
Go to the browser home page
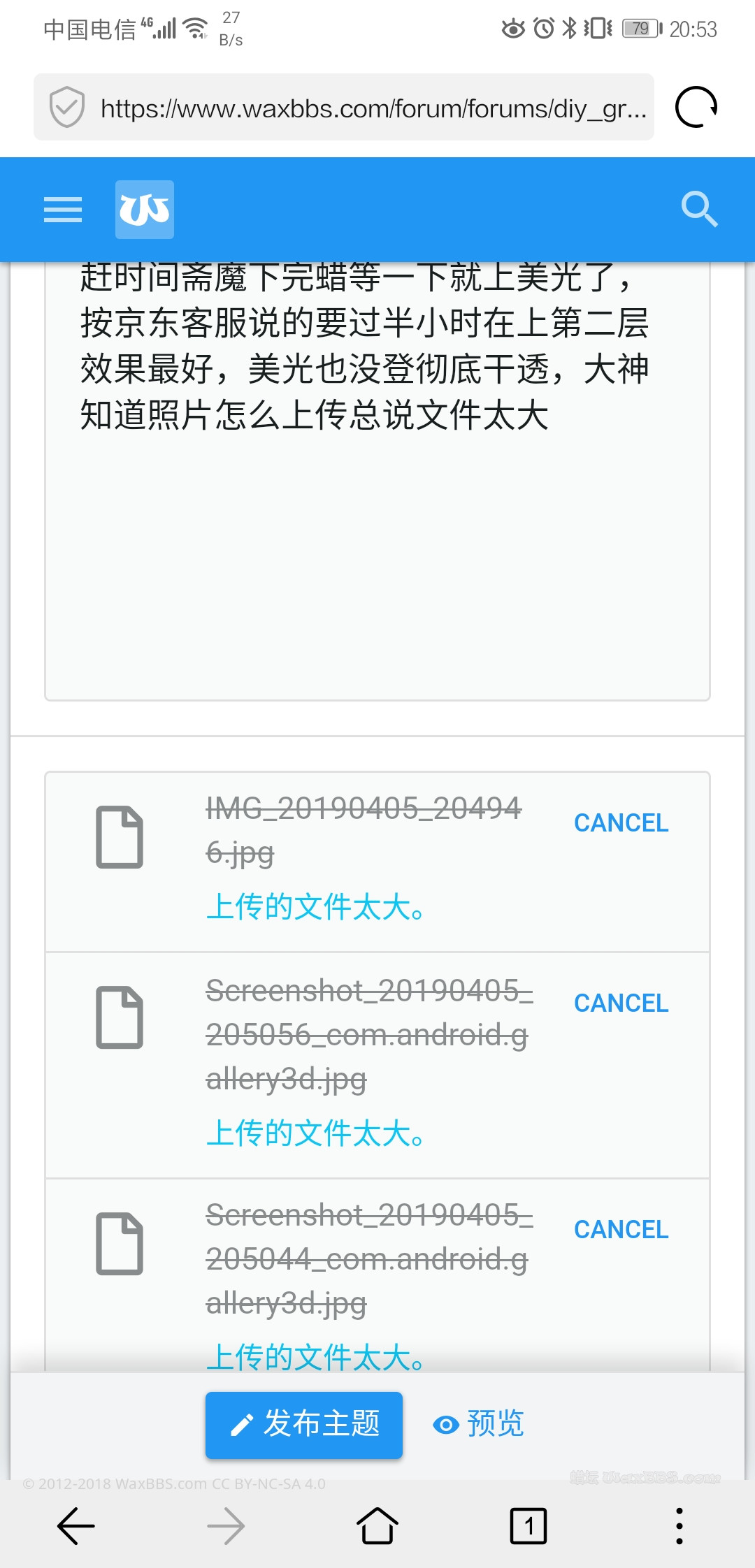[x=377, y=1526]
